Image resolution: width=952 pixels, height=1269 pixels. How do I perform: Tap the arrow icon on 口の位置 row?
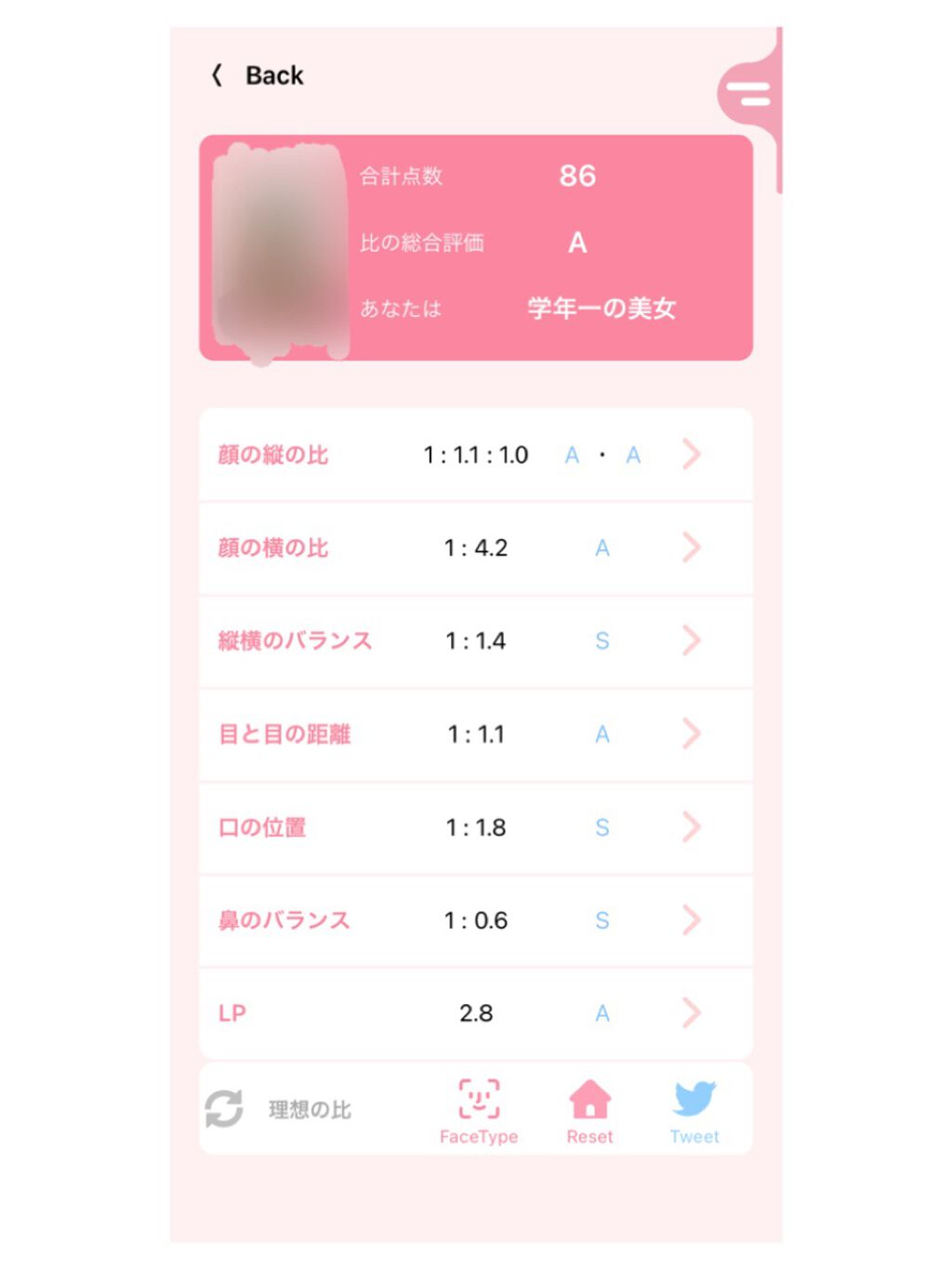pos(692,827)
